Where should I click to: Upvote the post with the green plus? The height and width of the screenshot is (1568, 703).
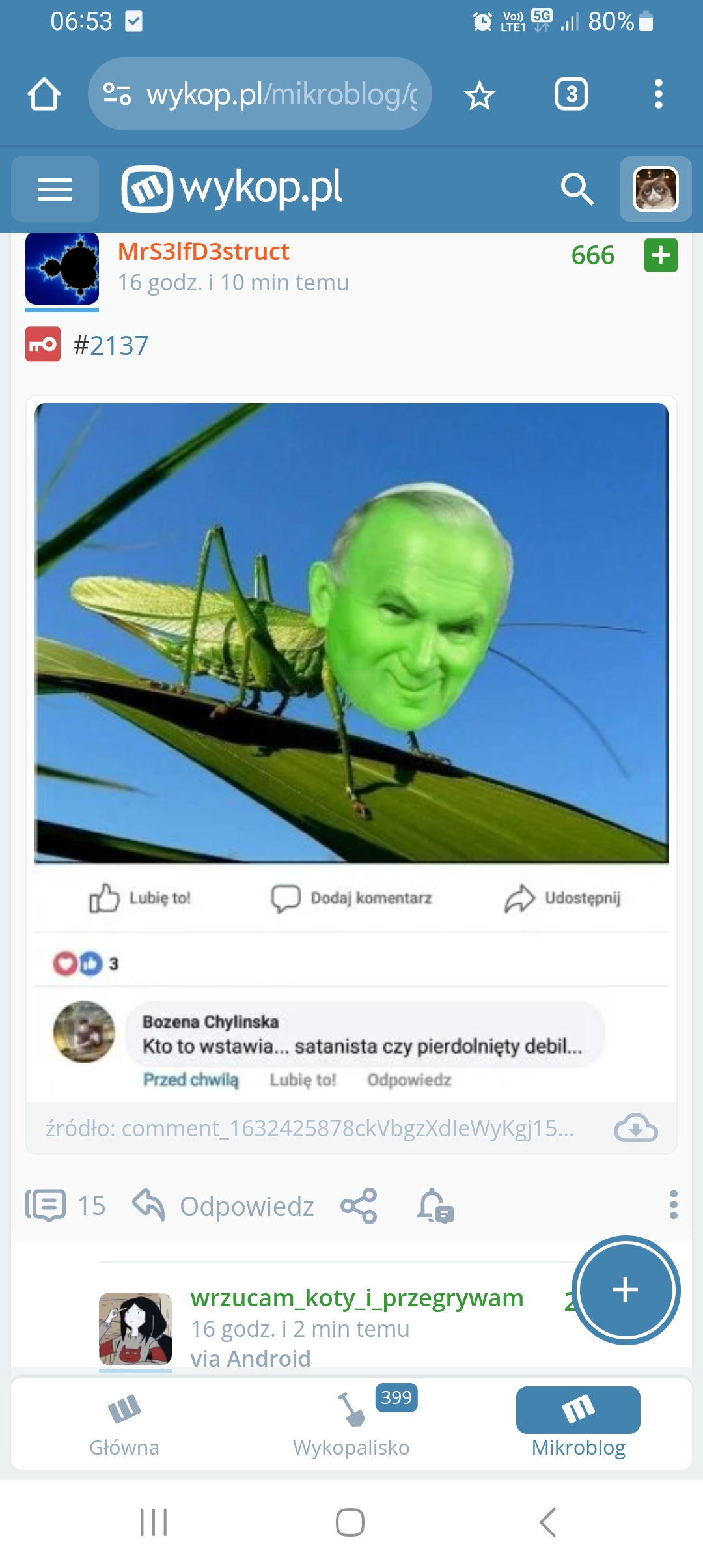[661, 255]
